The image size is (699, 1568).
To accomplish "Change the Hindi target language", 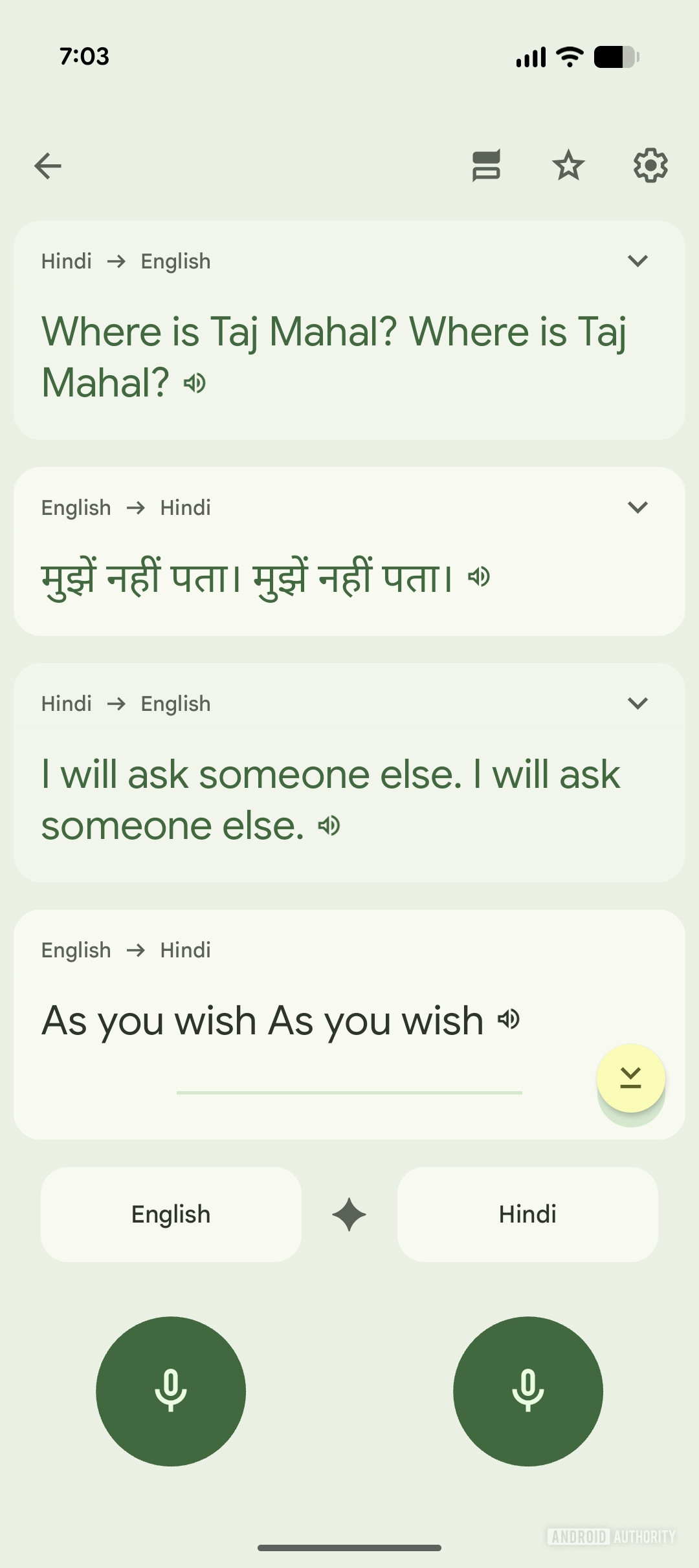I will [x=527, y=1214].
